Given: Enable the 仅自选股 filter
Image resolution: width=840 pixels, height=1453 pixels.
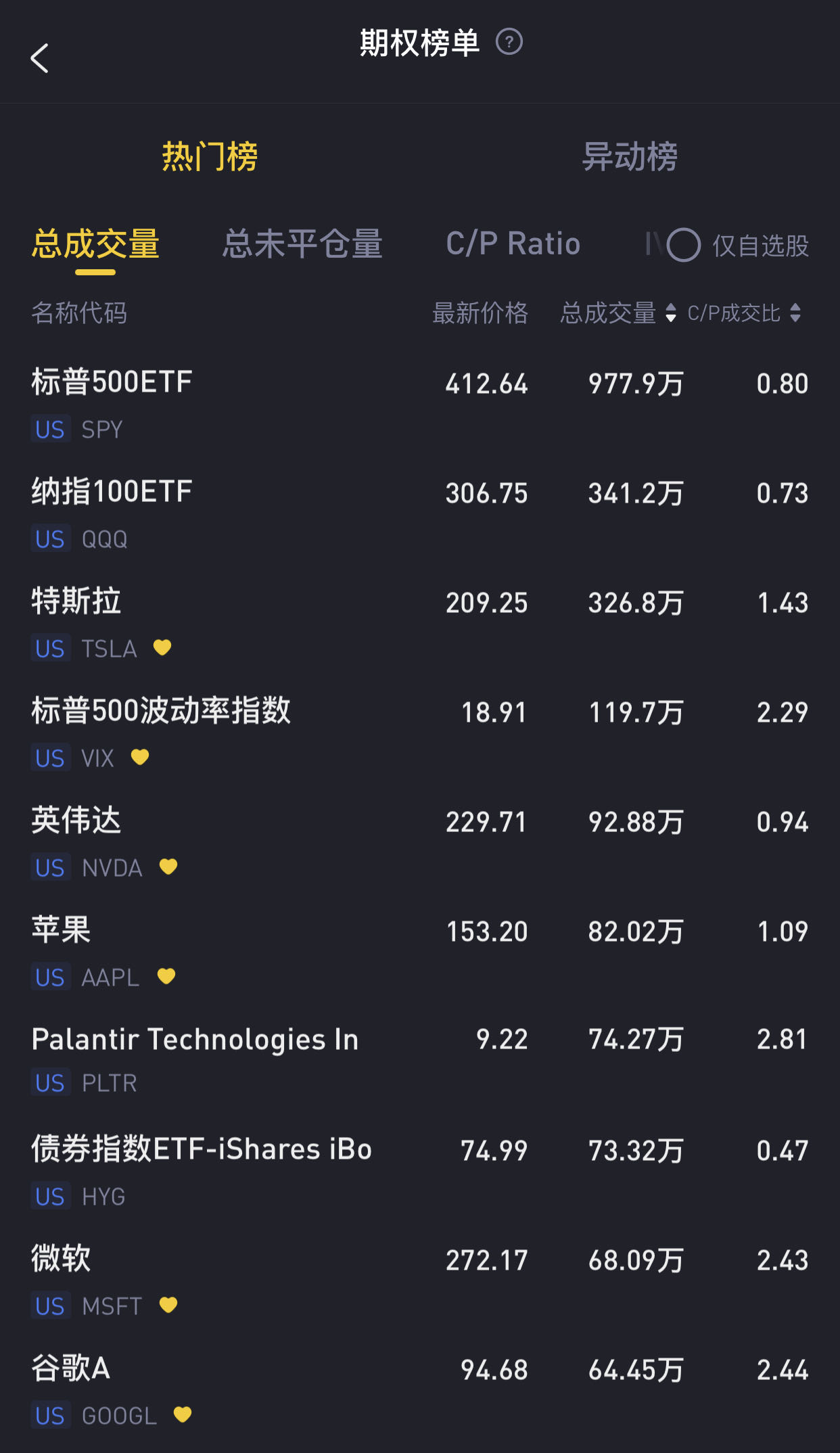Looking at the screenshot, I should 738,246.
